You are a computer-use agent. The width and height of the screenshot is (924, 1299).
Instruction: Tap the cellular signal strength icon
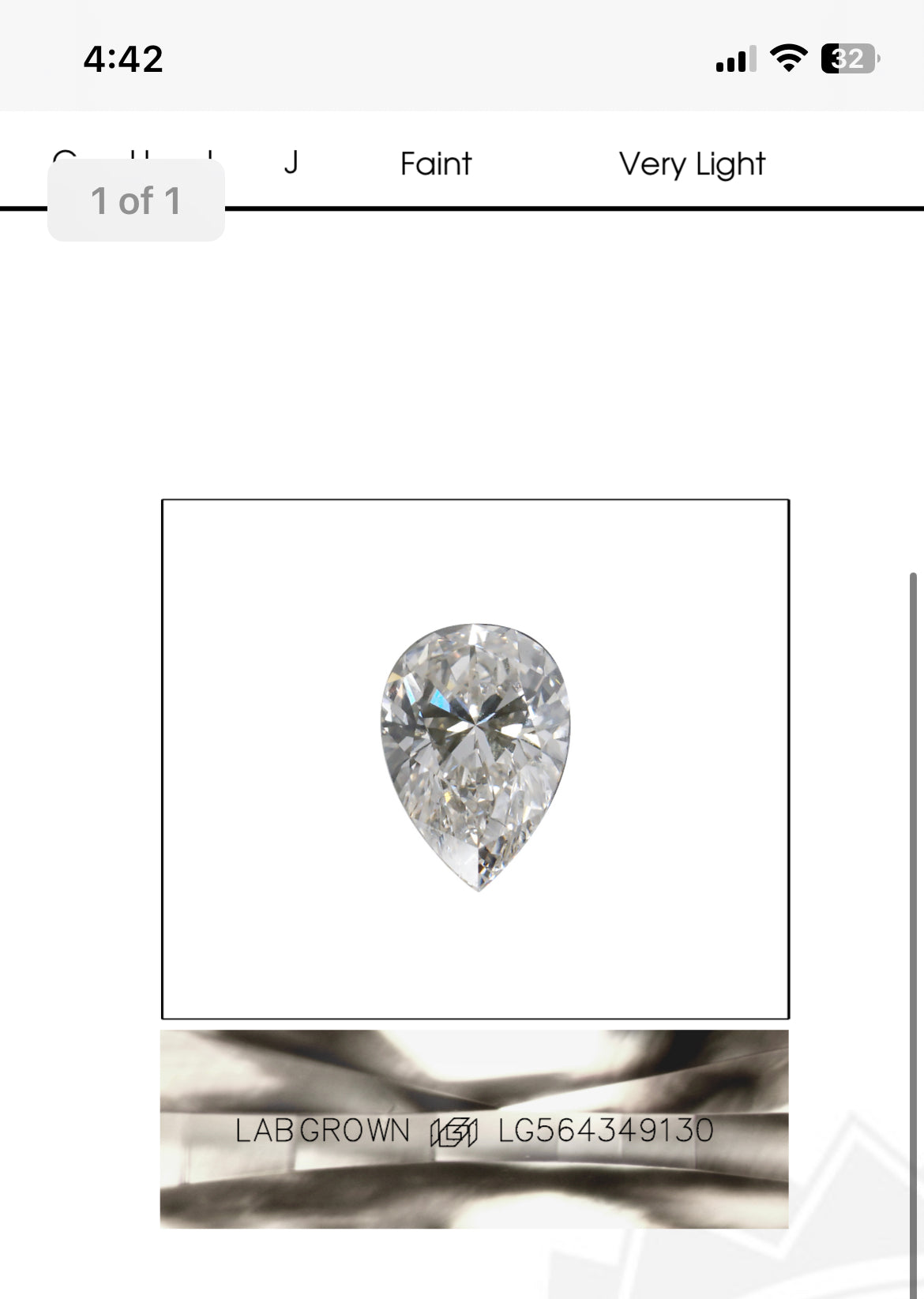point(734,61)
